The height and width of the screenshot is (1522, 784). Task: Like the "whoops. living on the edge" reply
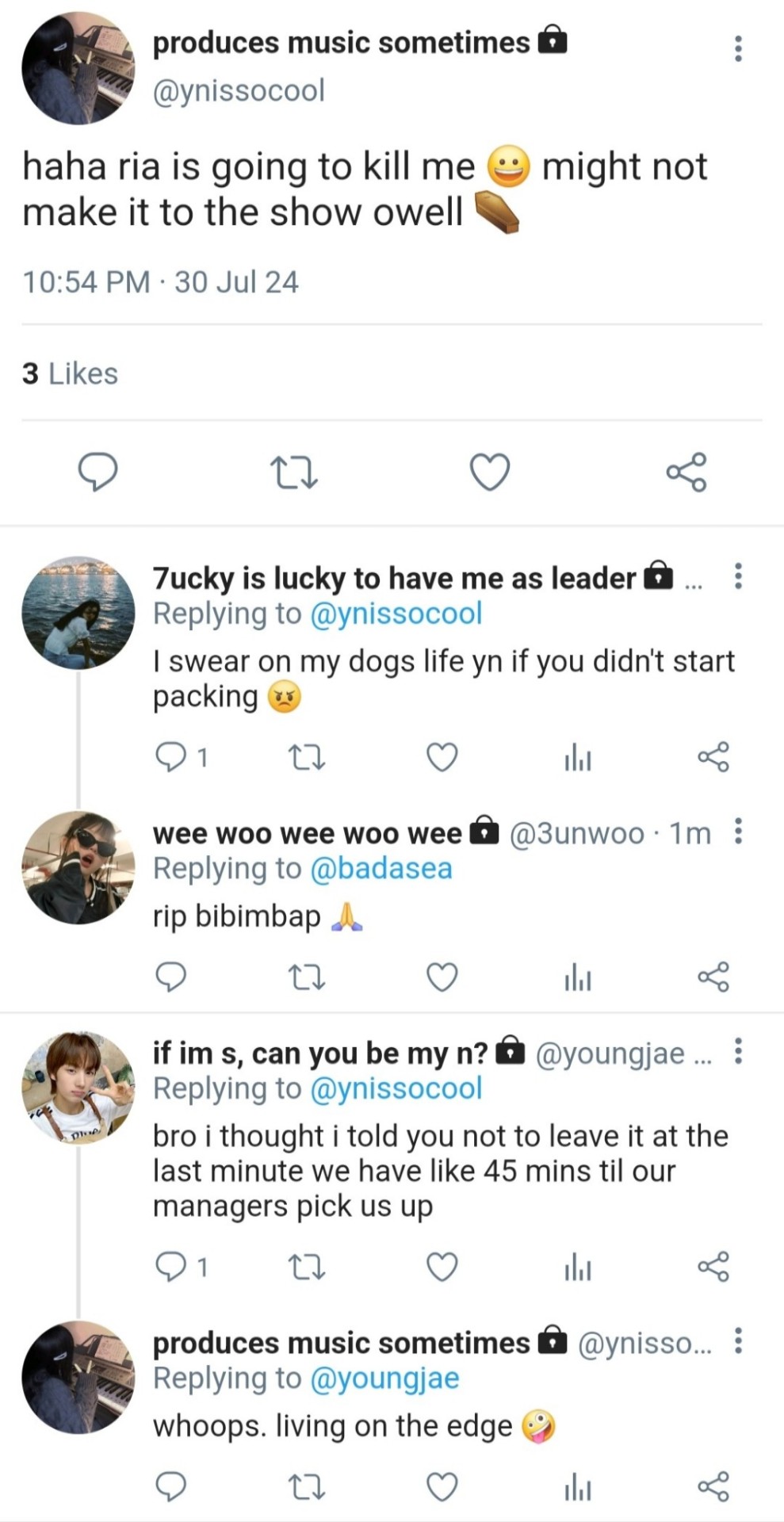coord(442,1487)
